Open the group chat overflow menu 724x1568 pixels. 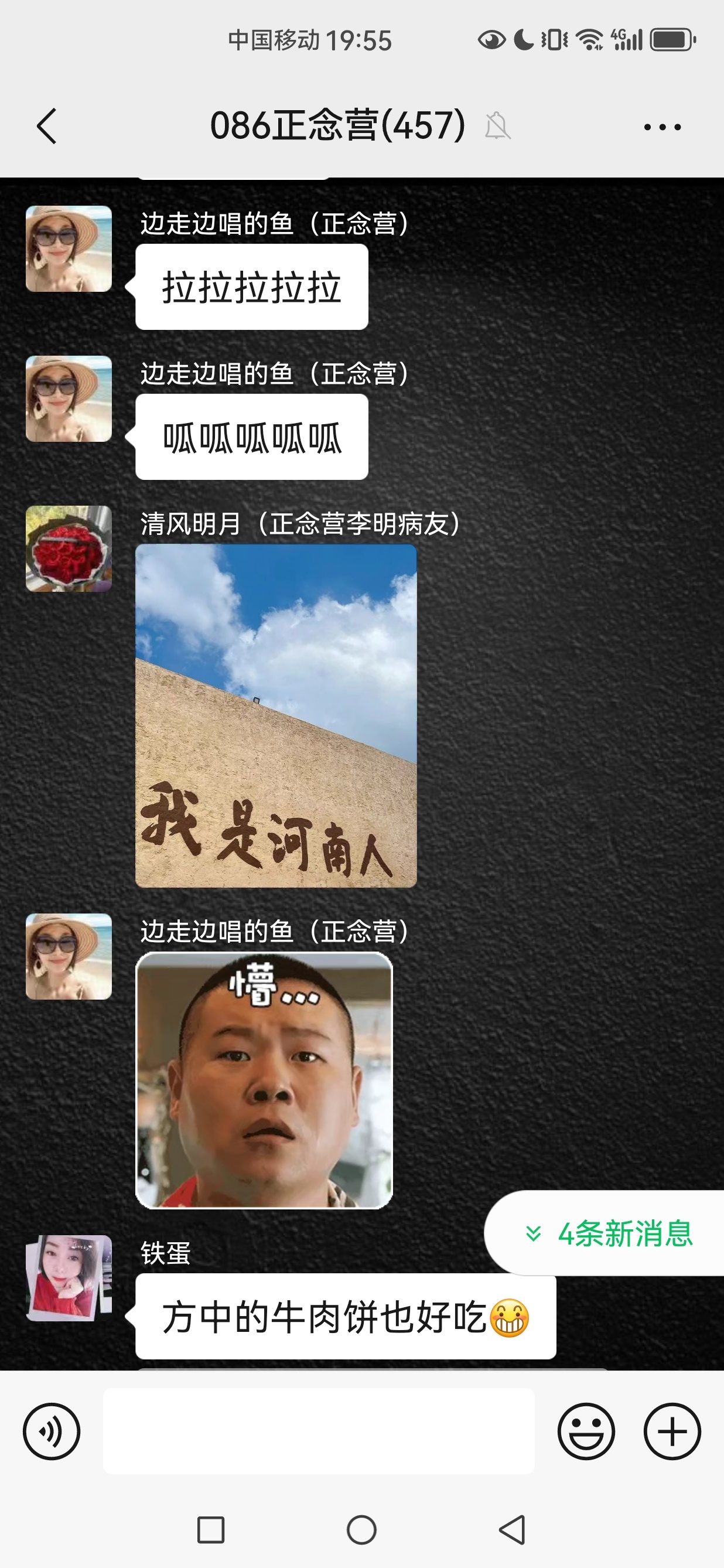tap(662, 127)
